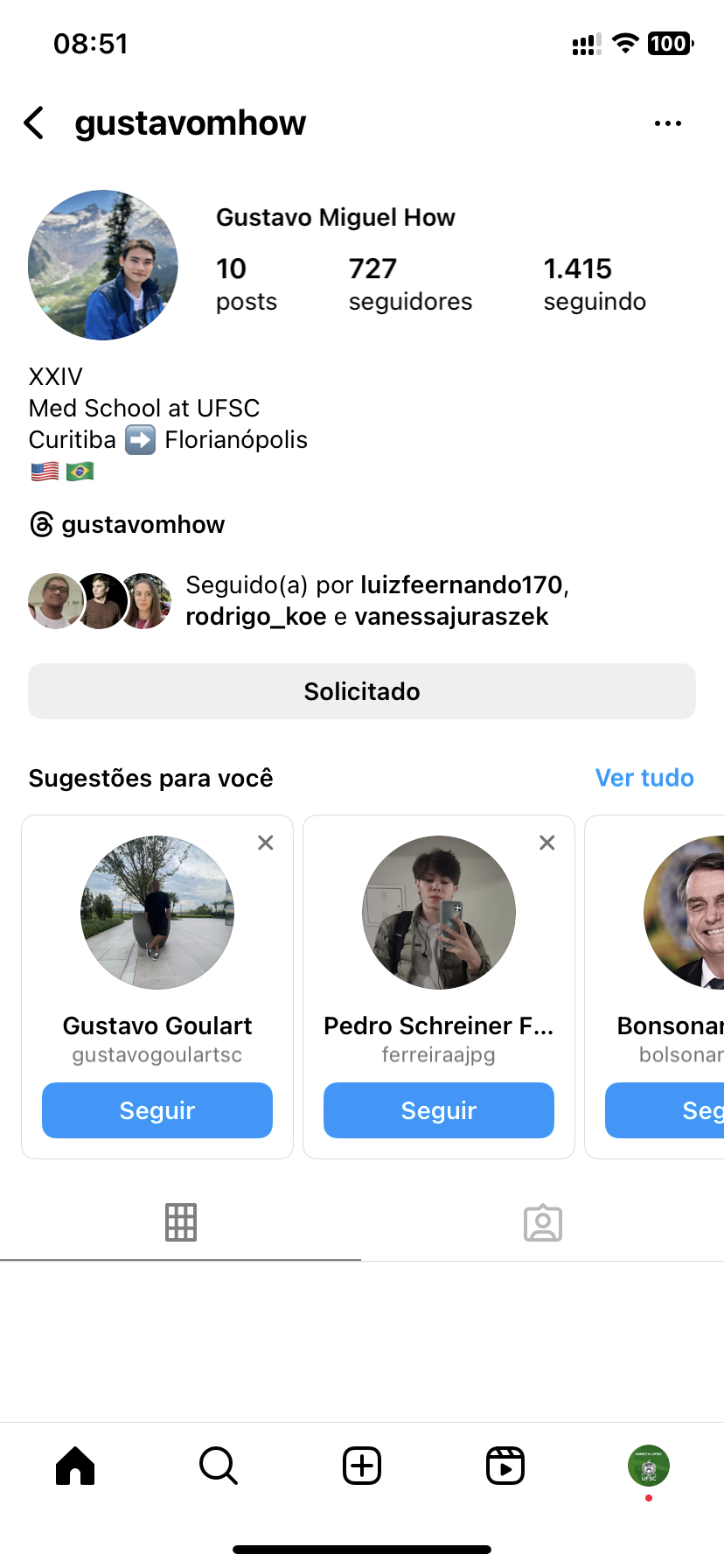
Task: View the Gustavo Miguel How profile picture
Action: 103,265
